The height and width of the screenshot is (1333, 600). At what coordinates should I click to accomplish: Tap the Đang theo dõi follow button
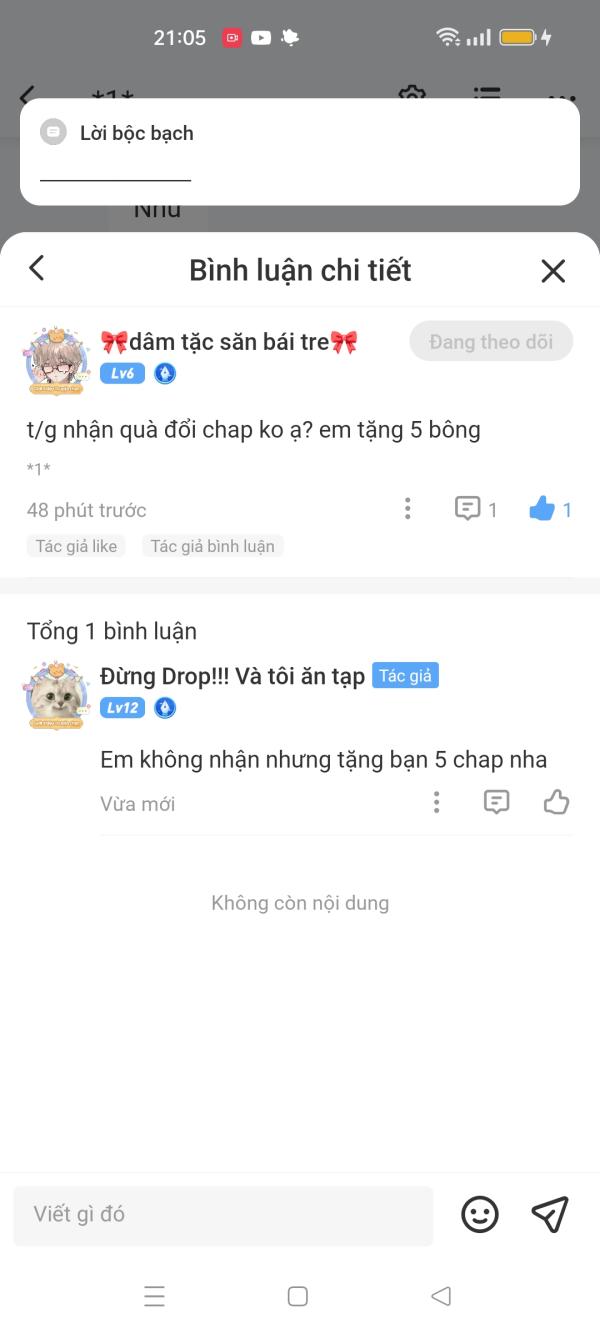(491, 341)
